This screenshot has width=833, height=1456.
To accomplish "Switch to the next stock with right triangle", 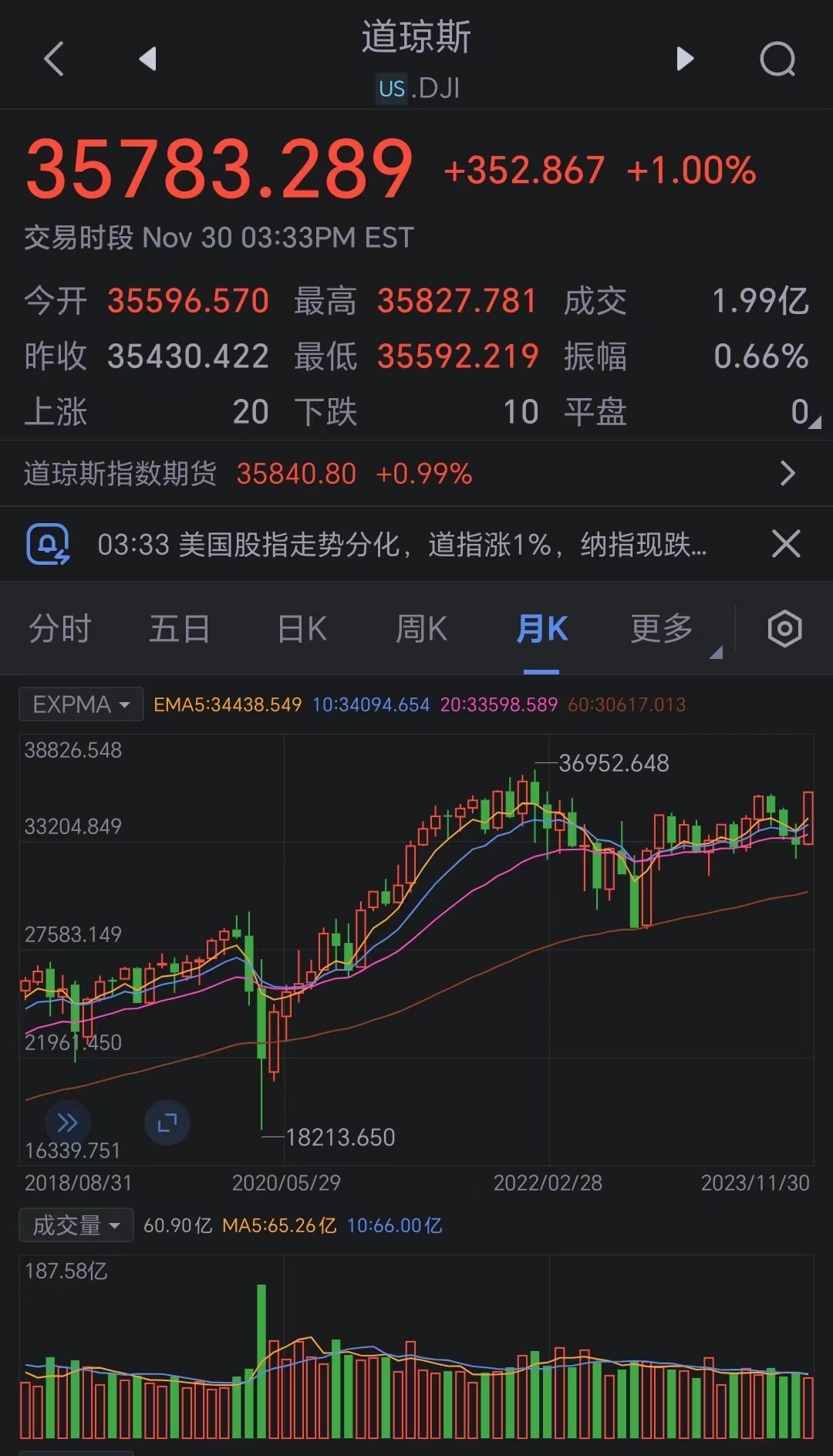I will [x=685, y=59].
